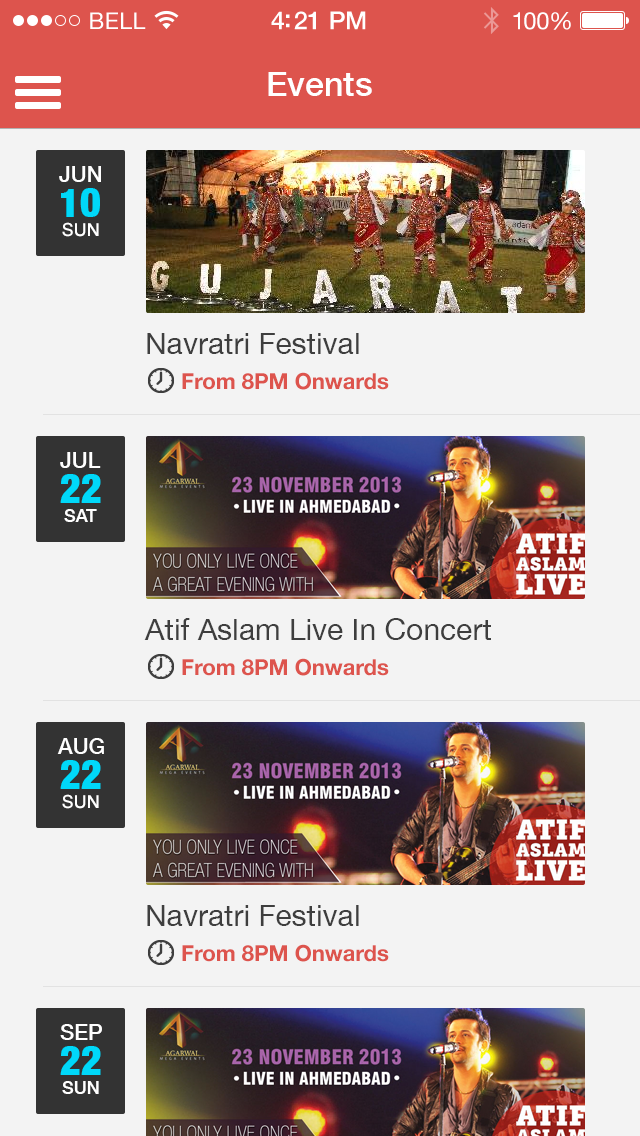The height and width of the screenshot is (1136, 640).
Task: Open the June 10 Navratri Festival event
Action: (320, 272)
